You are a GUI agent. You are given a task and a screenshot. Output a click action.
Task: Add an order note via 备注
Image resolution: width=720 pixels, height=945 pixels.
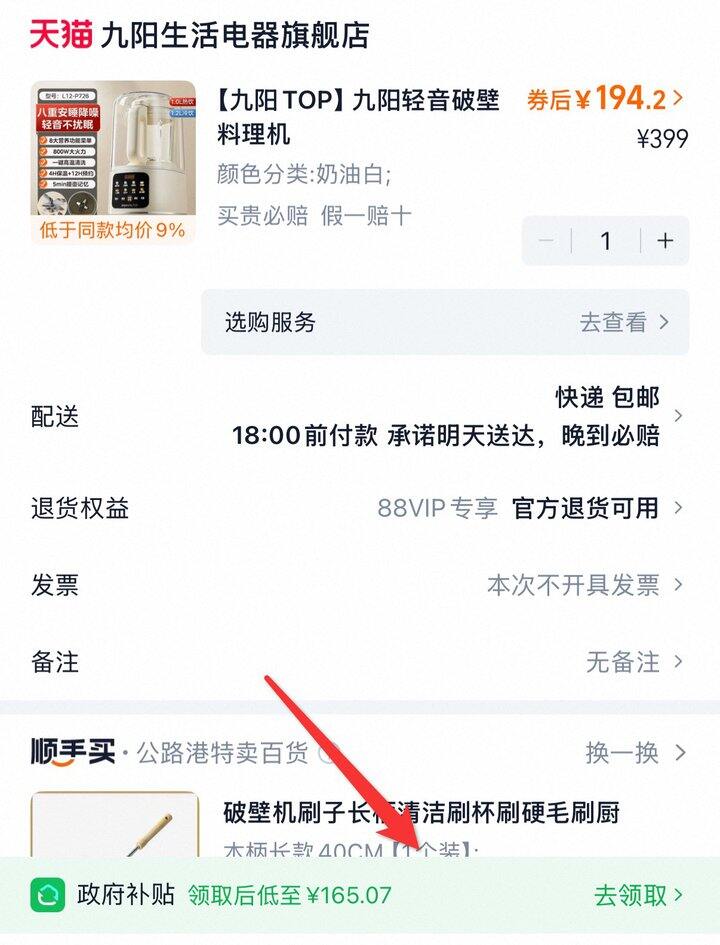(x=360, y=662)
